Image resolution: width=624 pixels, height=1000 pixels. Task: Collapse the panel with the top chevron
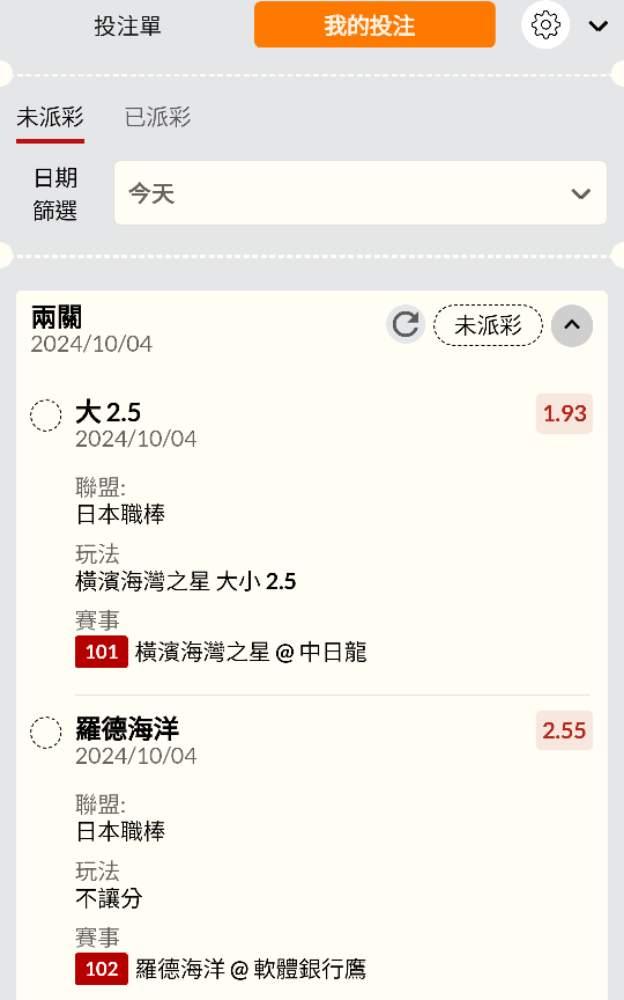[598, 26]
